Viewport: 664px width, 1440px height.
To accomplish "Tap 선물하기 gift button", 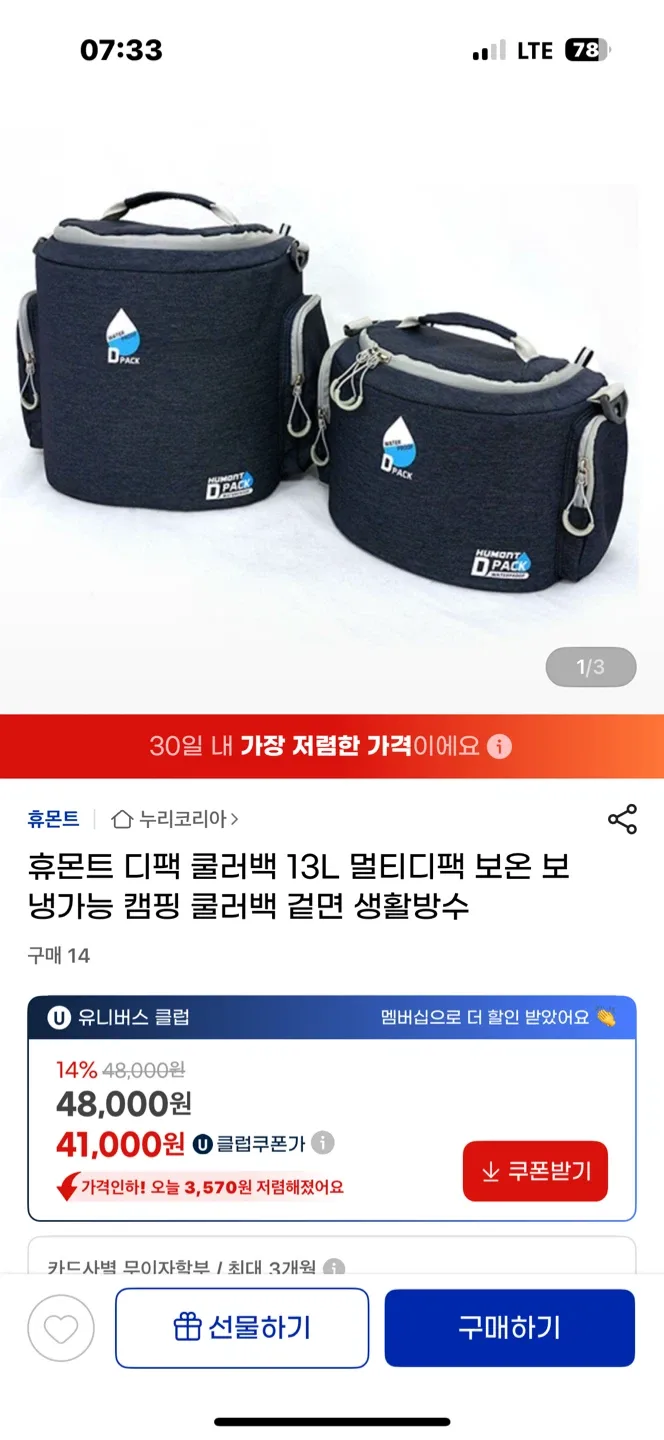I will pyautogui.click(x=242, y=1328).
